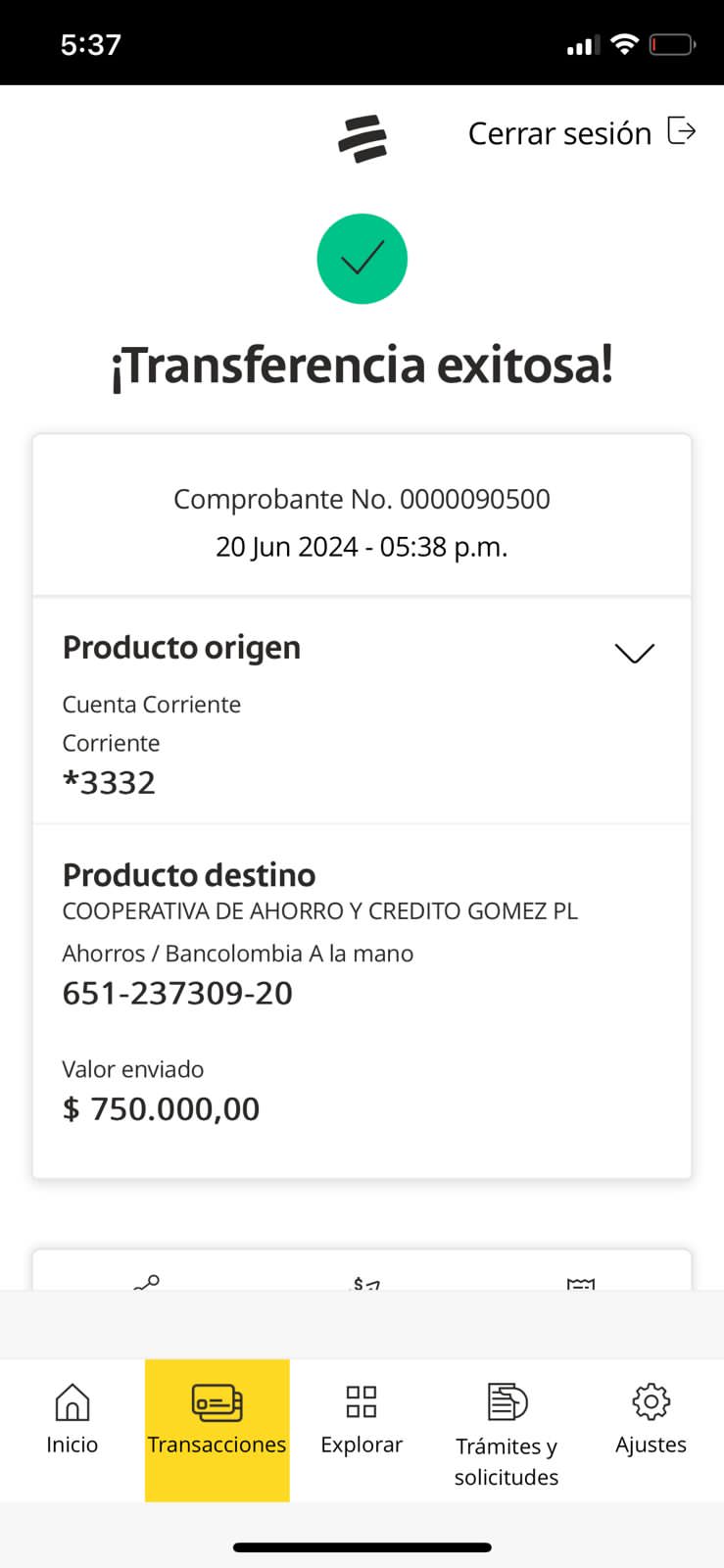Switch to the Explorar tab
Image resolution: width=724 pixels, height=1568 pixels.
[362, 1418]
